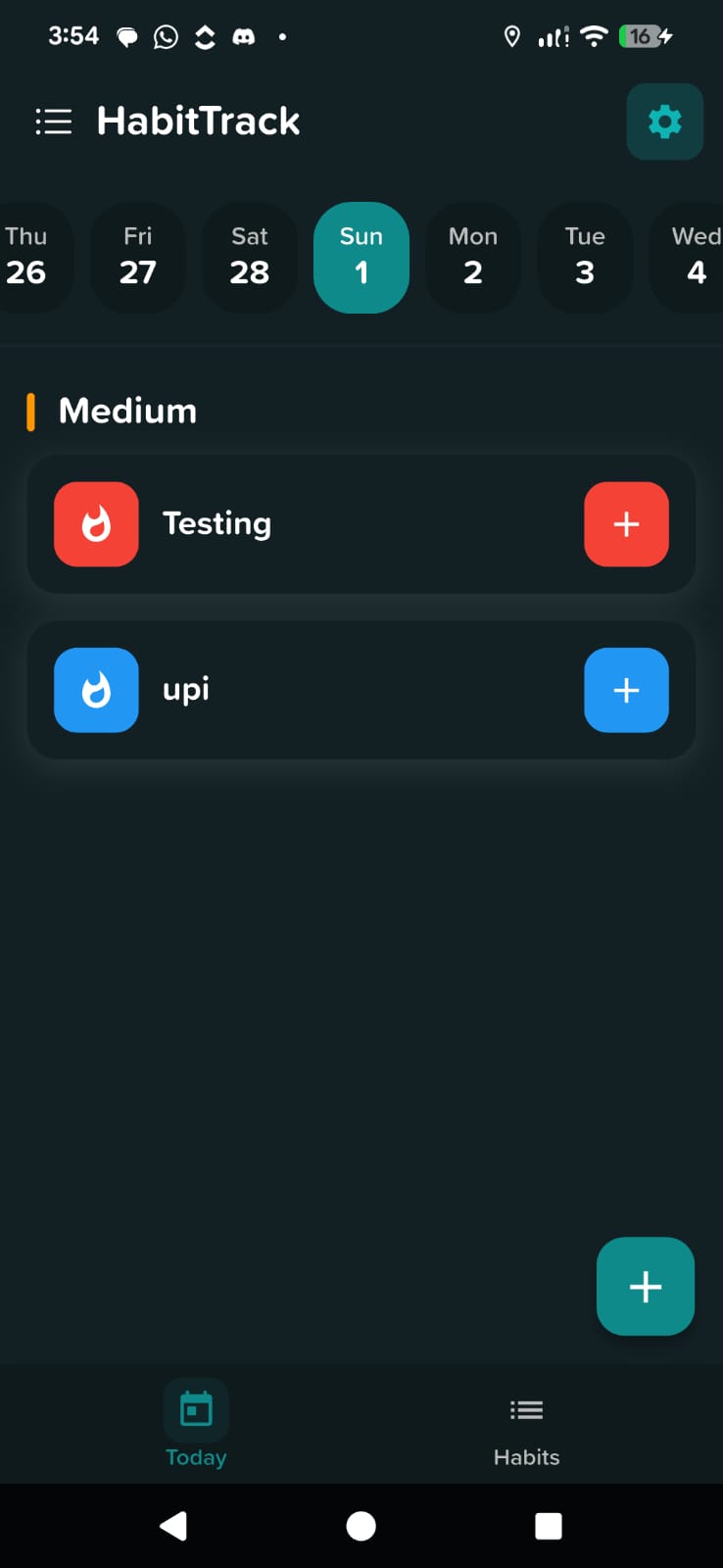Select Sat 28 in the date strip

click(250, 257)
